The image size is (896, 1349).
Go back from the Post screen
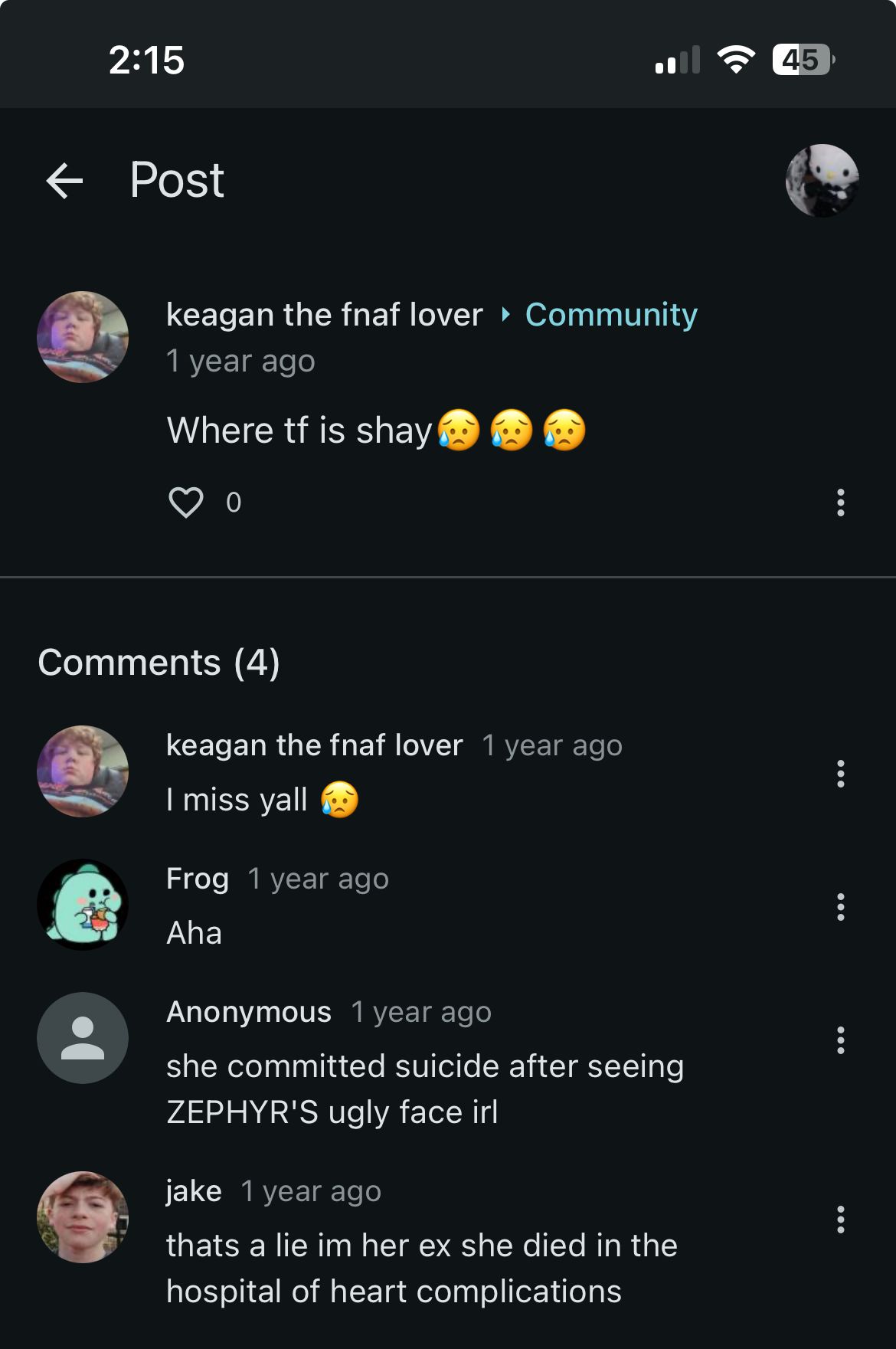click(64, 182)
